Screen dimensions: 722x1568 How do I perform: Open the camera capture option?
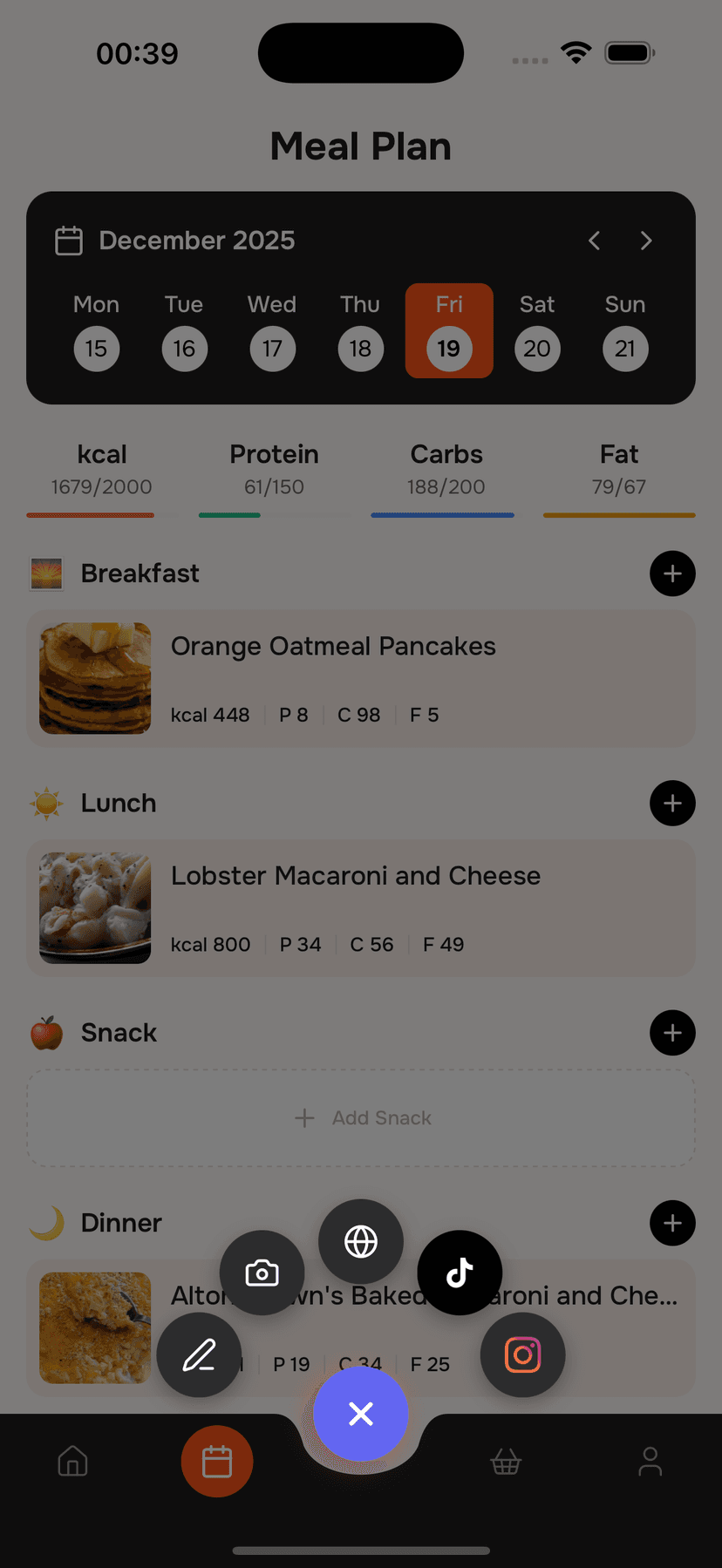coord(262,1273)
